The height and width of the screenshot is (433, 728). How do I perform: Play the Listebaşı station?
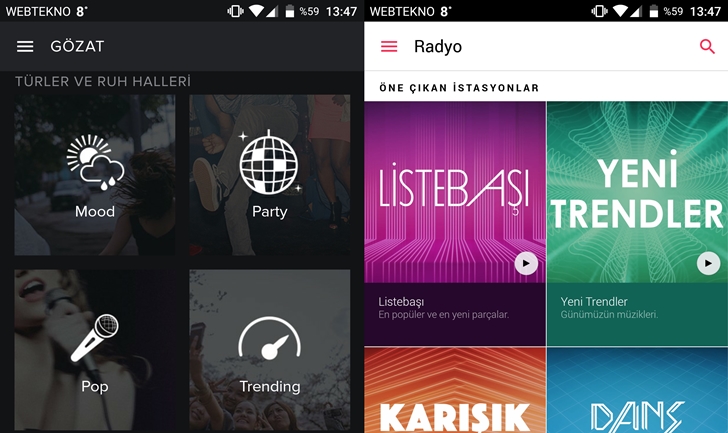[x=526, y=263]
